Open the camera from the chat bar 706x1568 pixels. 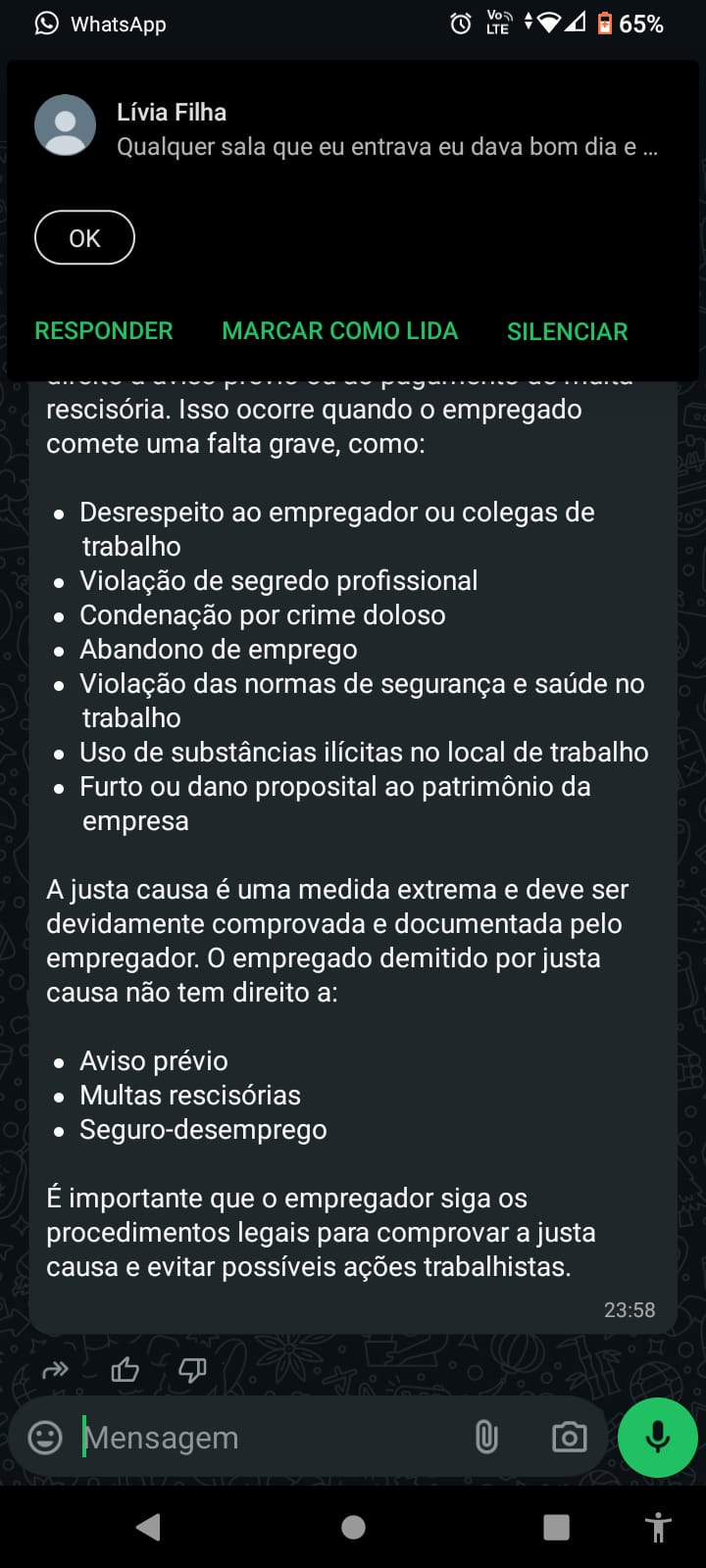tap(569, 1438)
